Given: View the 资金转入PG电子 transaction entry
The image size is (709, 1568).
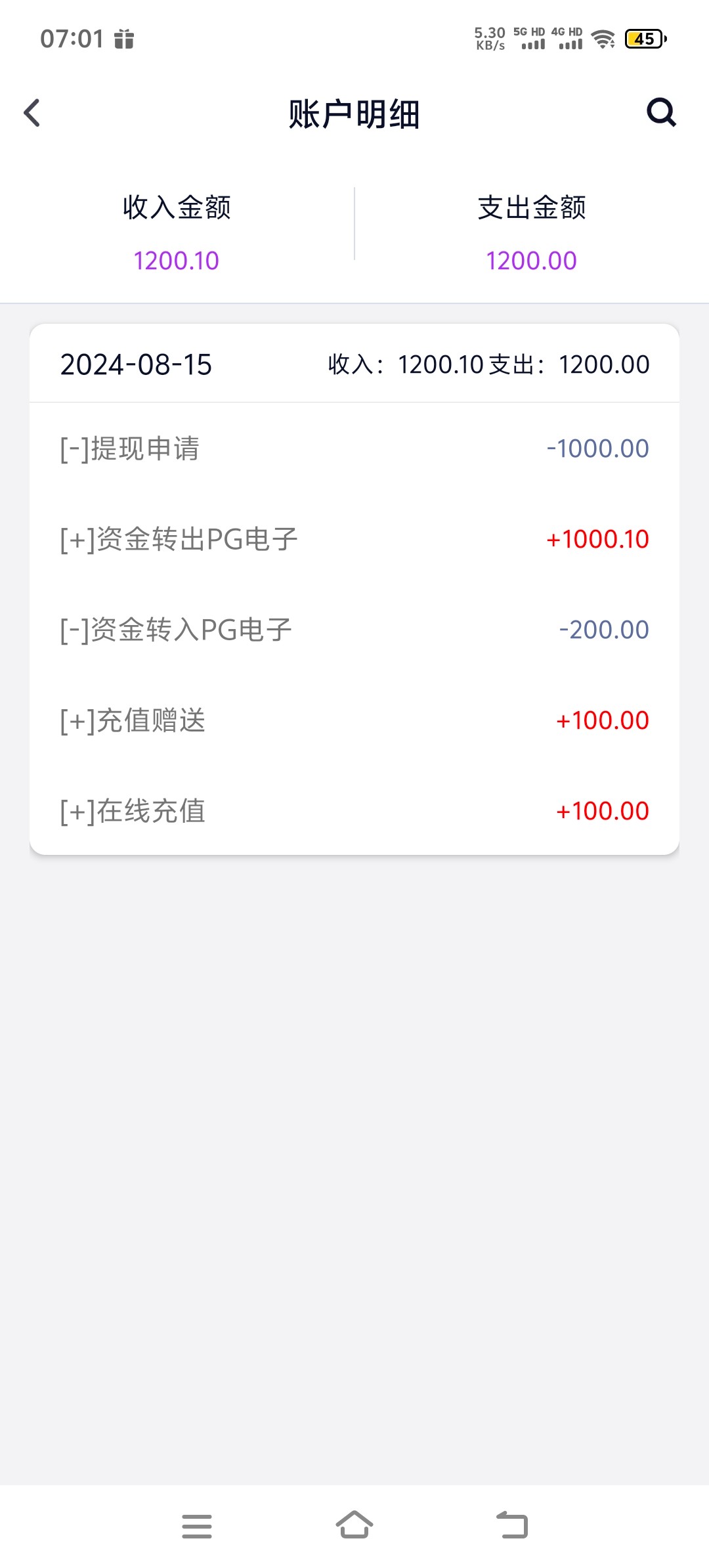Looking at the screenshot, I should coord(354,630).
